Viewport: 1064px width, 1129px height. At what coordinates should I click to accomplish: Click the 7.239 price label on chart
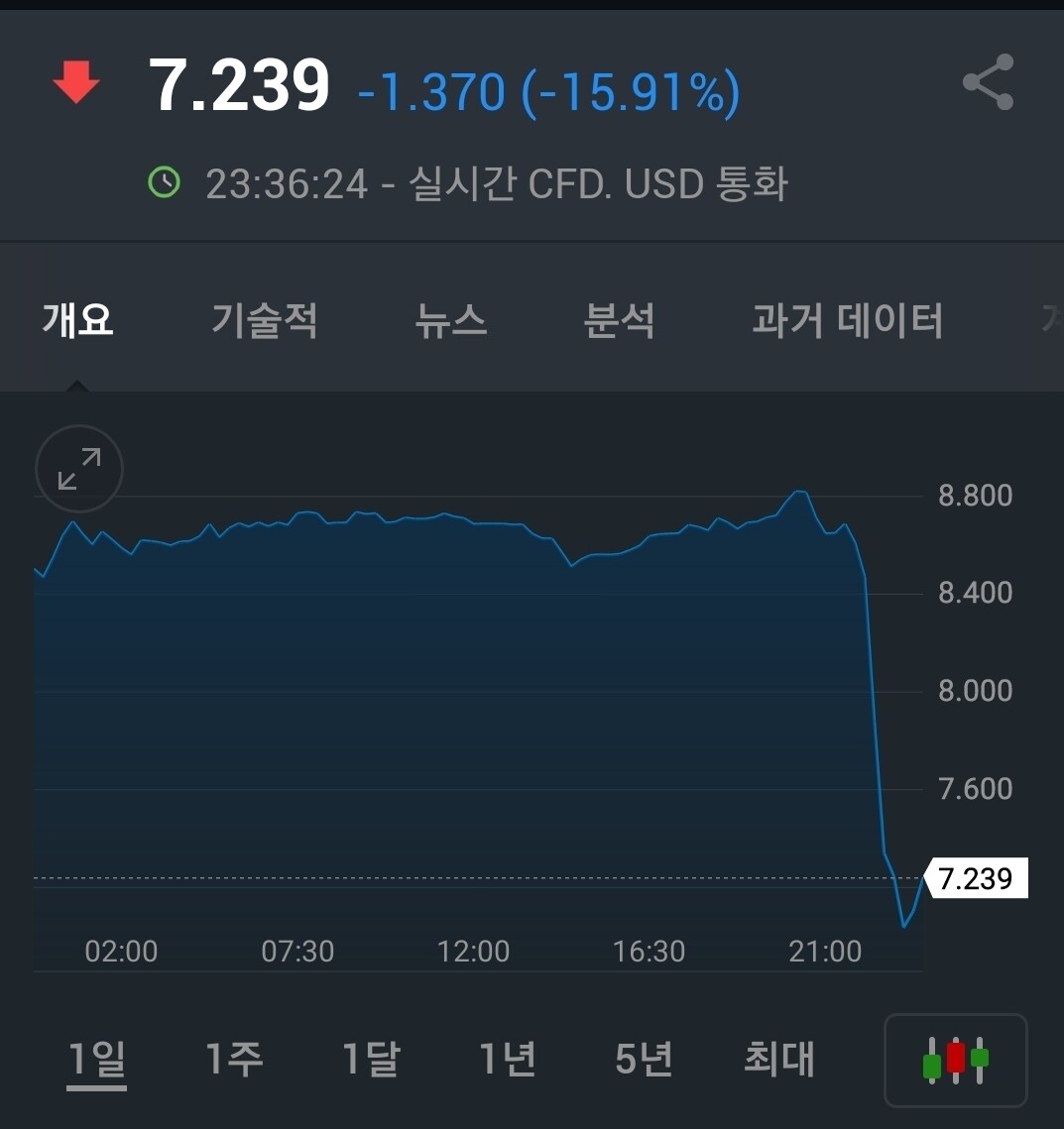977,878
